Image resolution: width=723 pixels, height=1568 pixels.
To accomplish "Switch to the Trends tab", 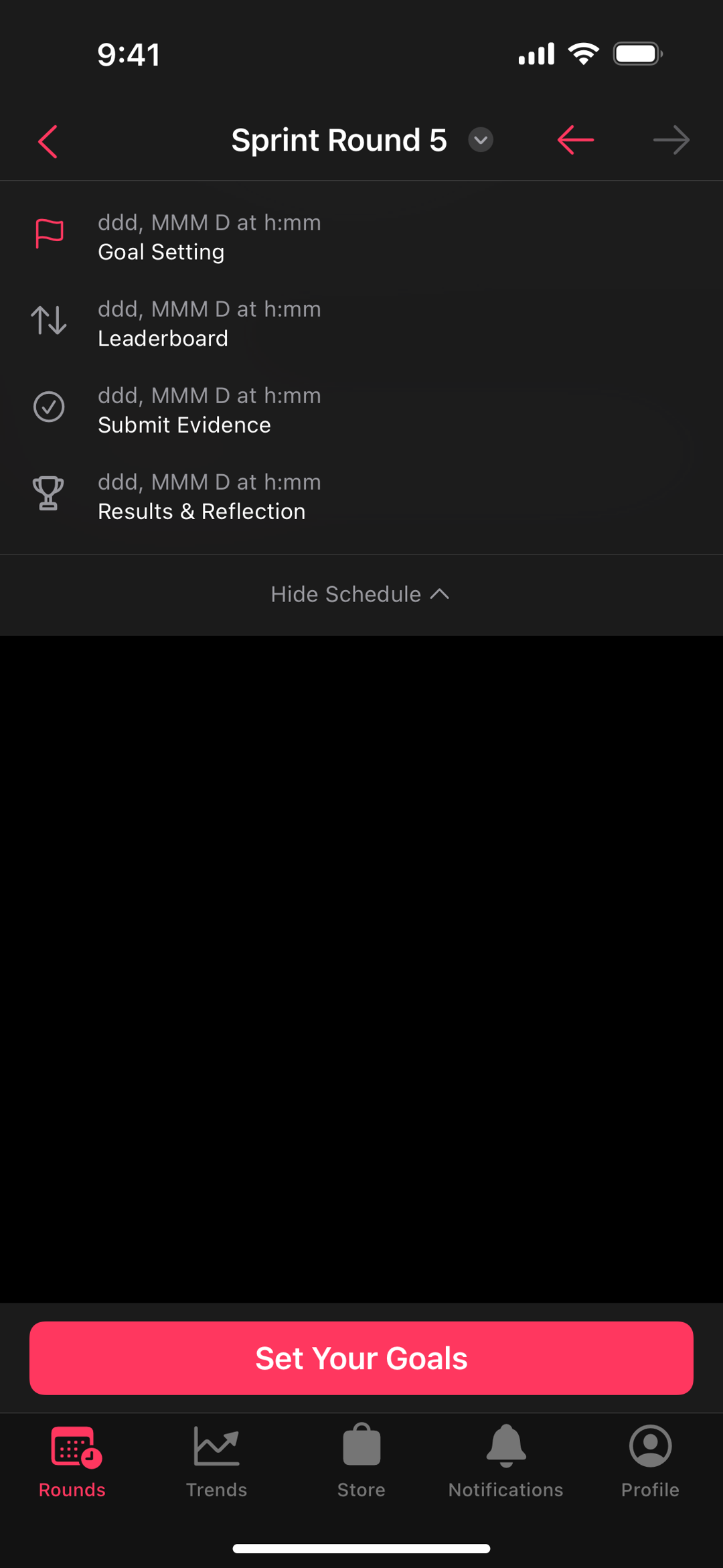I will tap(217, 1462).
